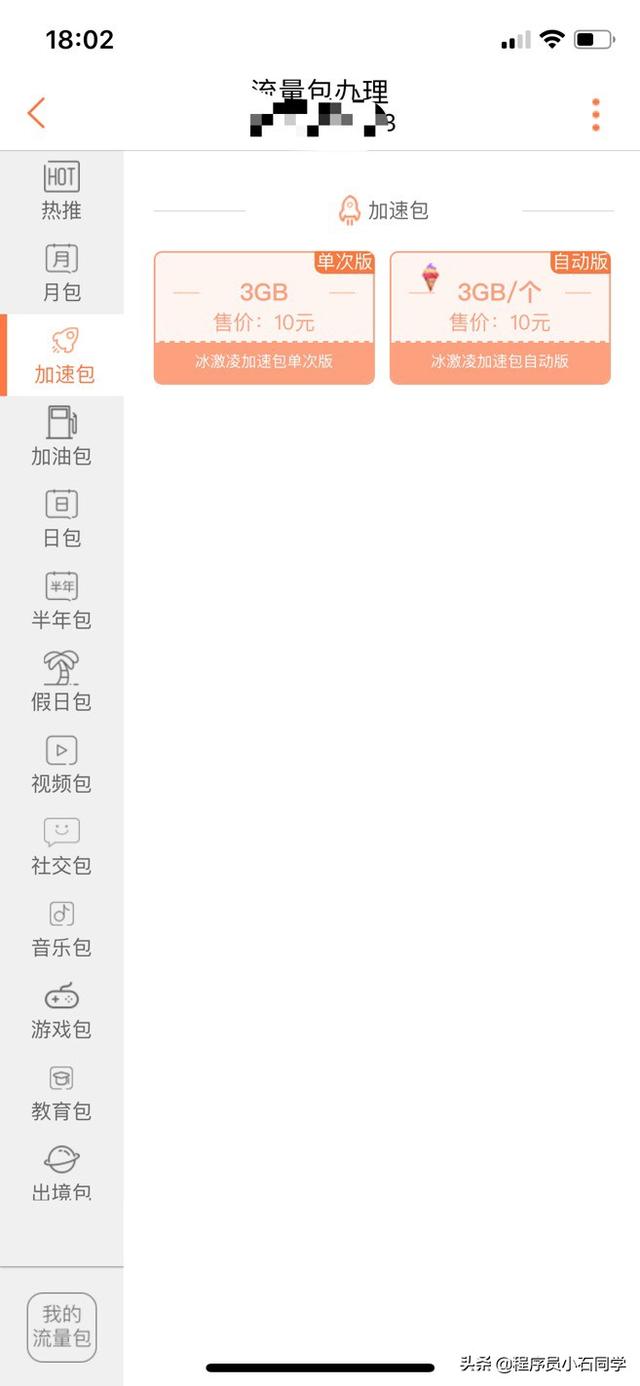Screen dimensions: 640x1386
Task: Select the 3GB/个 冰激凌加速包自动版 card
Action: [x=500, y=318]
